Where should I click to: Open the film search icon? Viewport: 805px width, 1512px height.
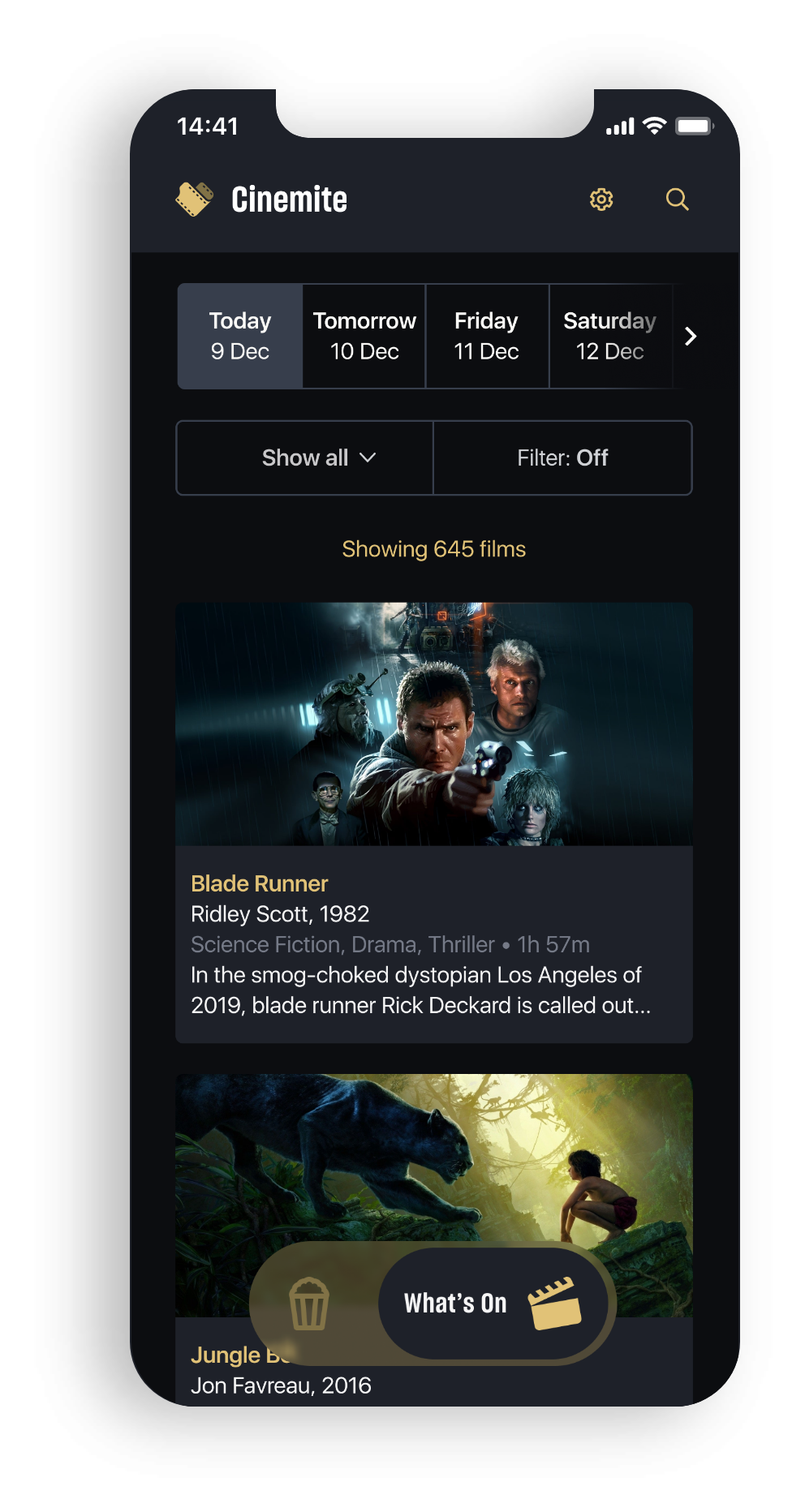tap(677, 200)
